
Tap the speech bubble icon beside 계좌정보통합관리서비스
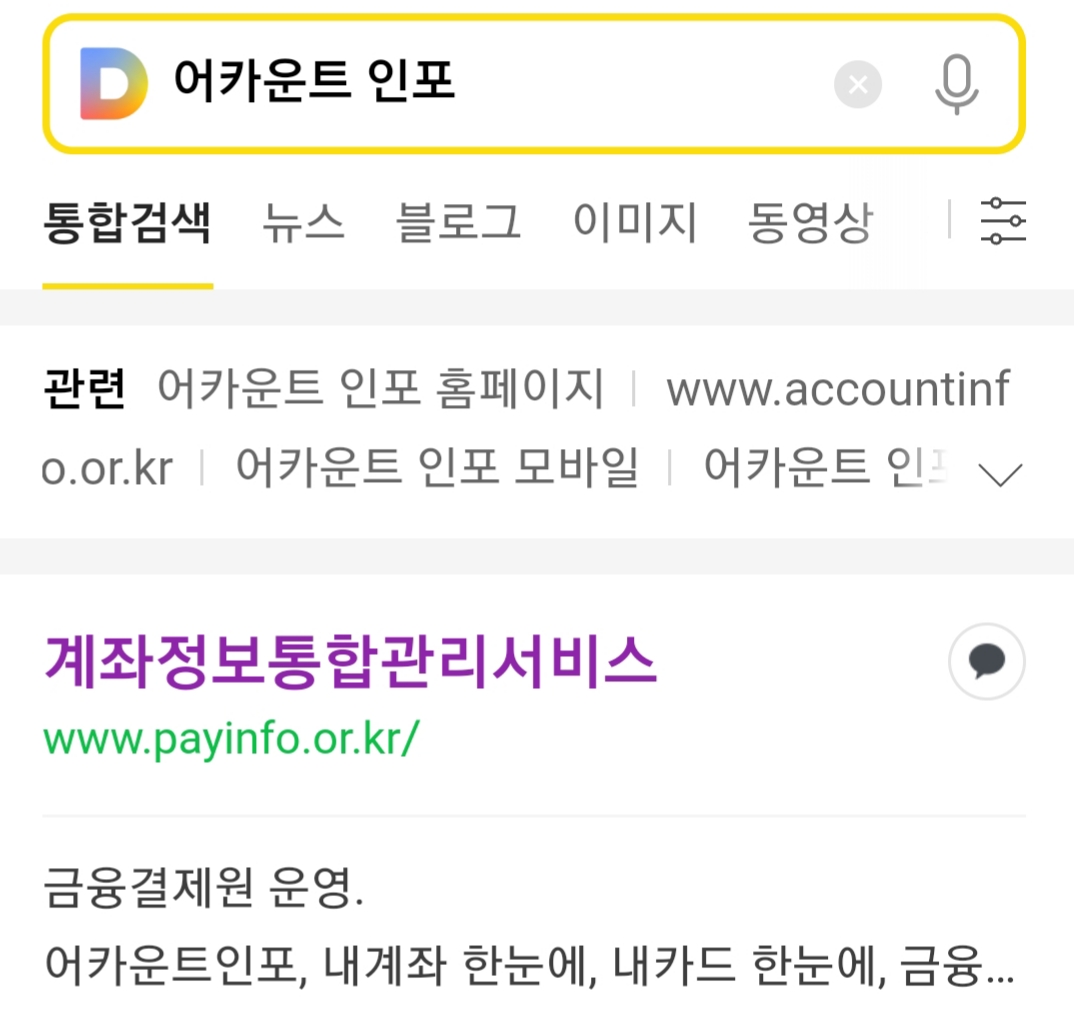[987, 661]
